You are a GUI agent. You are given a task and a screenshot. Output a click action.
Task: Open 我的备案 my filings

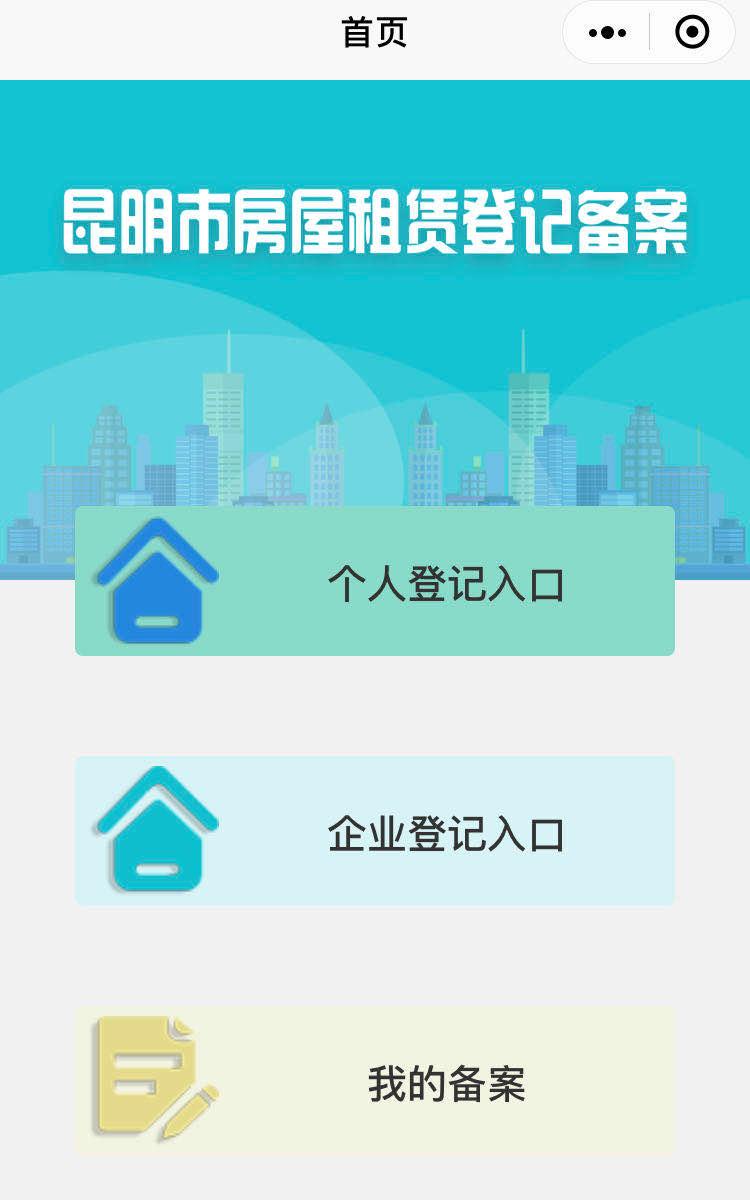[375, 1082]
